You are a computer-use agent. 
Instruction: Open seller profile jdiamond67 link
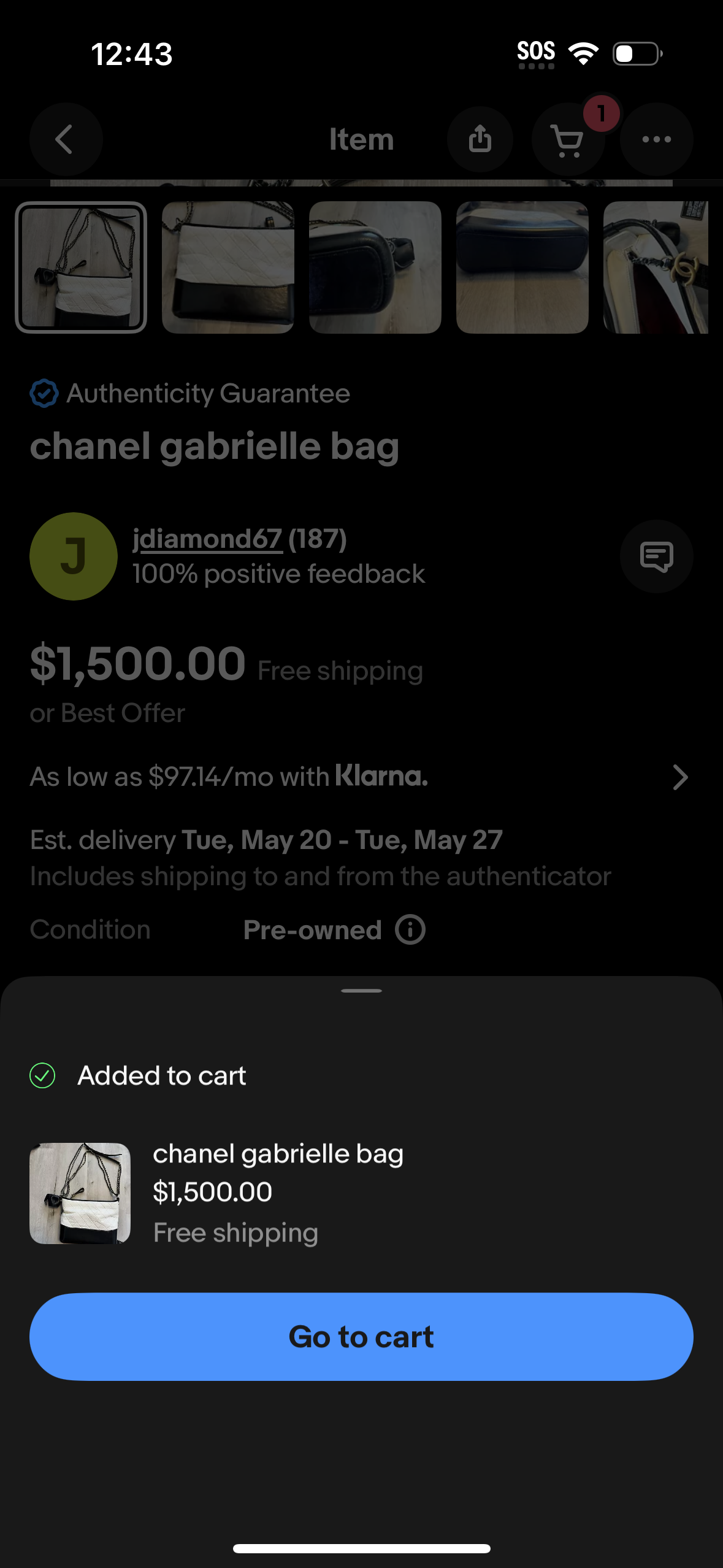208,539
